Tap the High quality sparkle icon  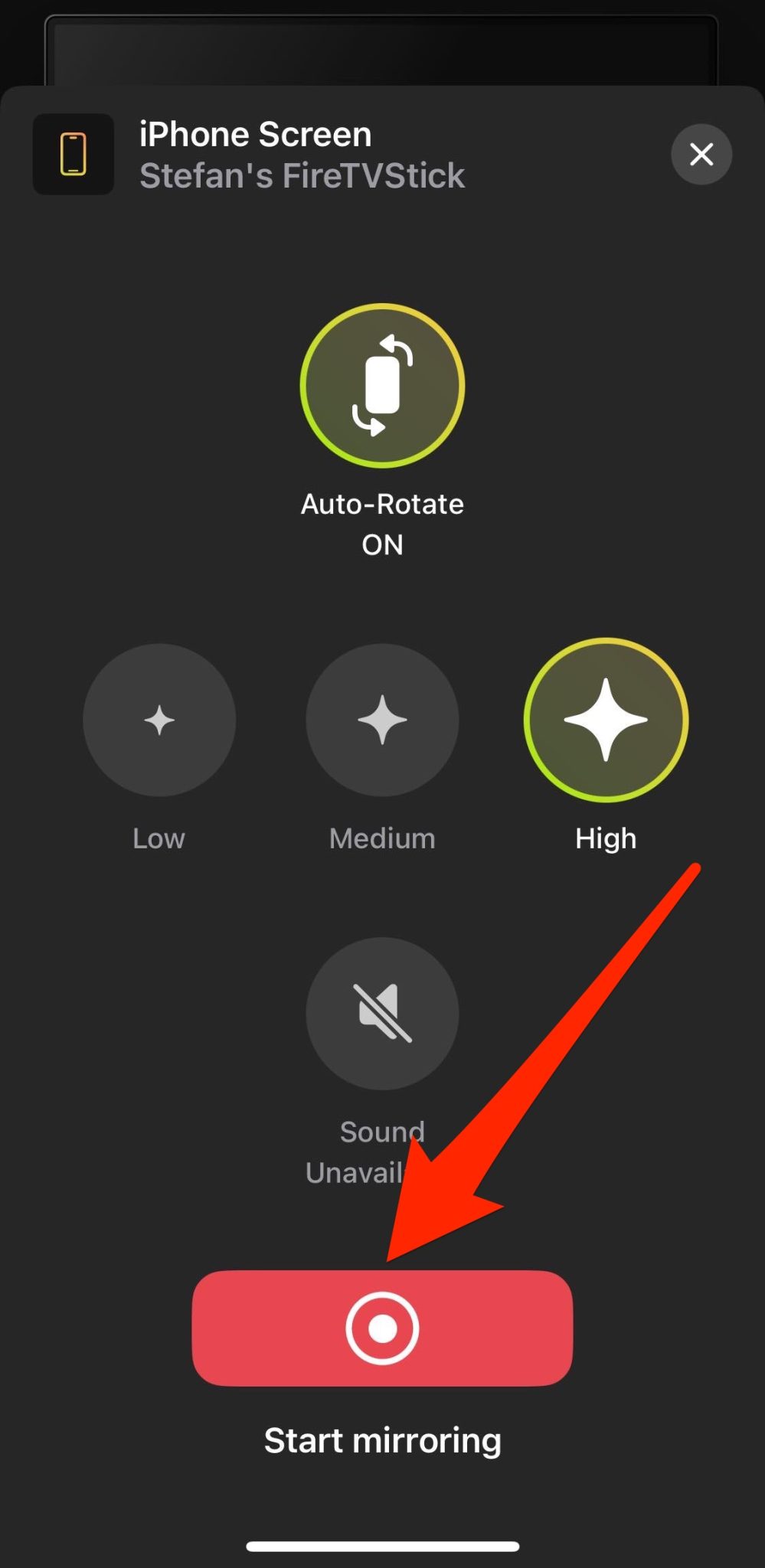coord(605,718)
